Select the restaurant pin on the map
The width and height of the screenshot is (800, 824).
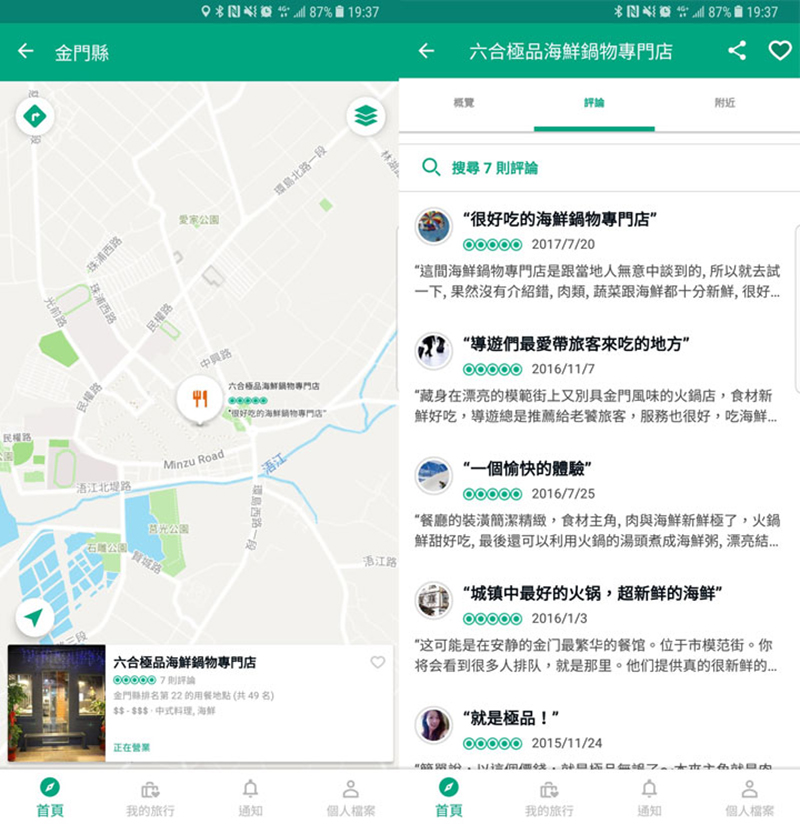[199, 398]
